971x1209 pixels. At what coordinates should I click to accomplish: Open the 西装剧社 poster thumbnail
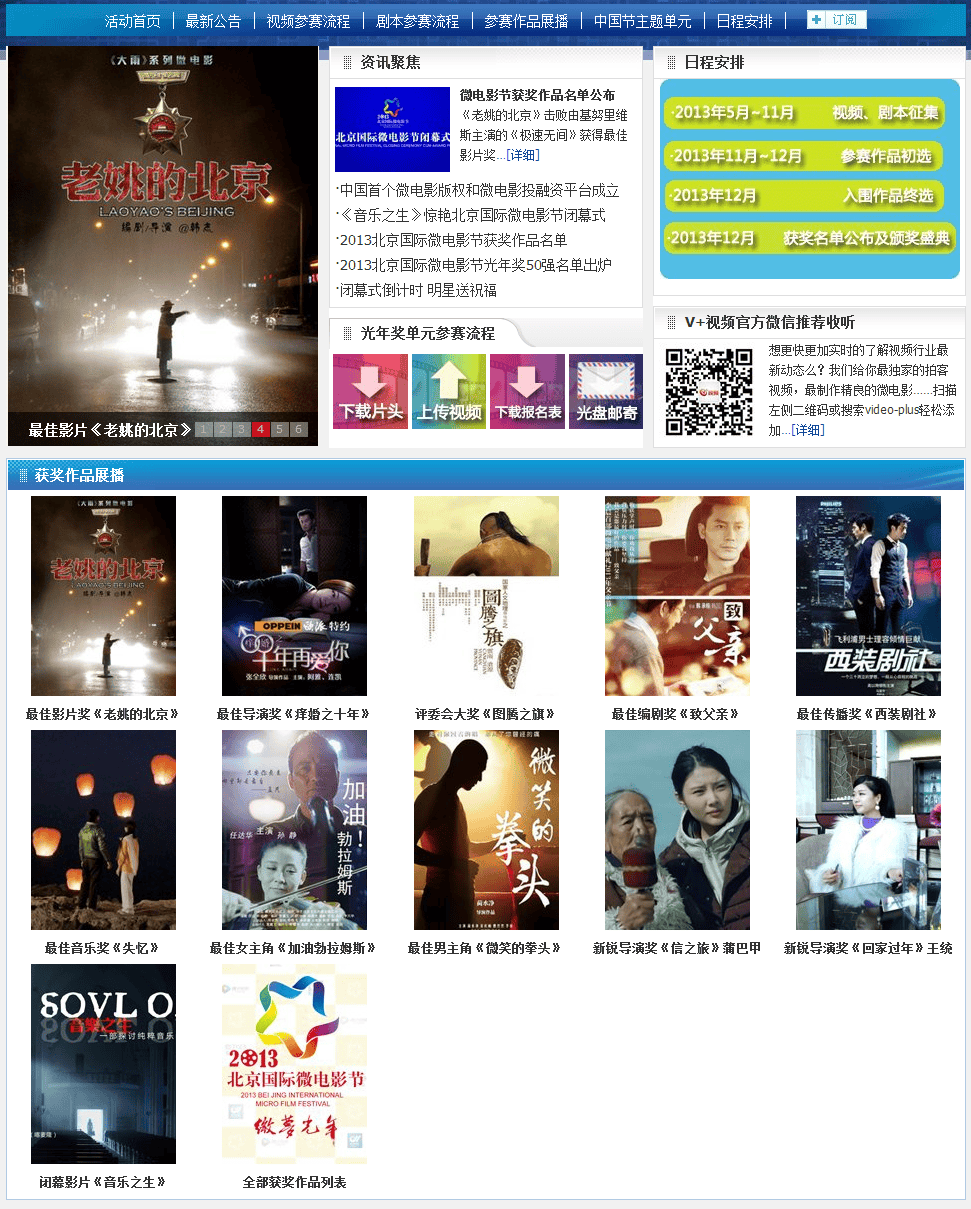(x=868, y=596)
